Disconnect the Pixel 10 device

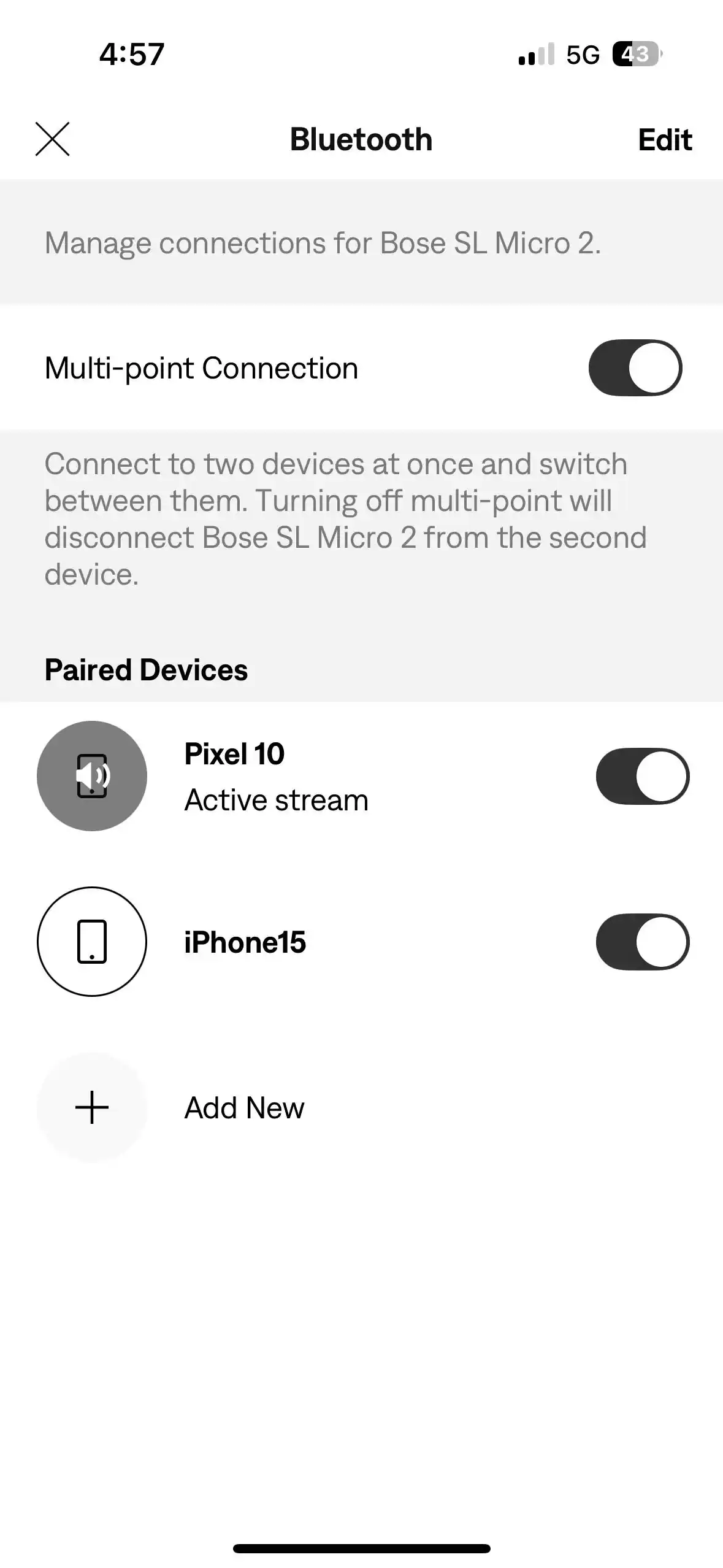(x=642, y=776)
